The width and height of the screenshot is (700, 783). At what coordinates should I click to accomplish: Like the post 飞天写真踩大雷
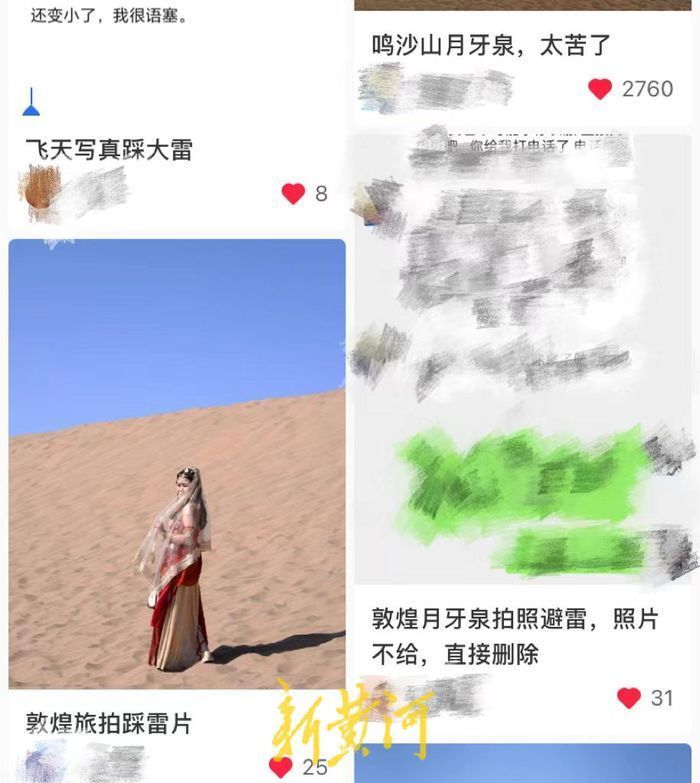[293, 194]
